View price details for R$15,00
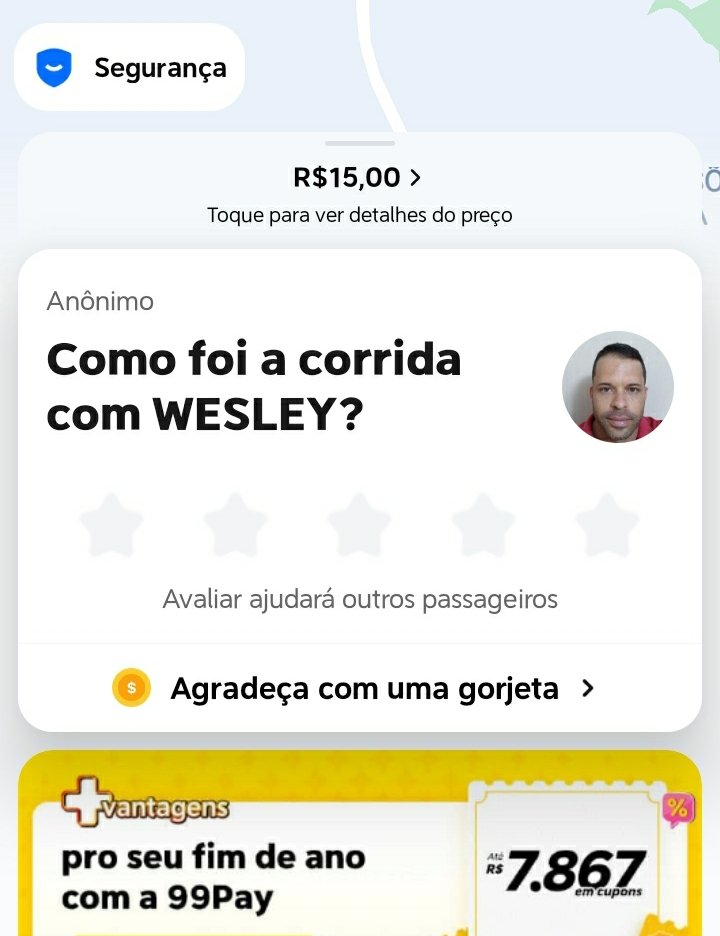 [x=358, y=178]
